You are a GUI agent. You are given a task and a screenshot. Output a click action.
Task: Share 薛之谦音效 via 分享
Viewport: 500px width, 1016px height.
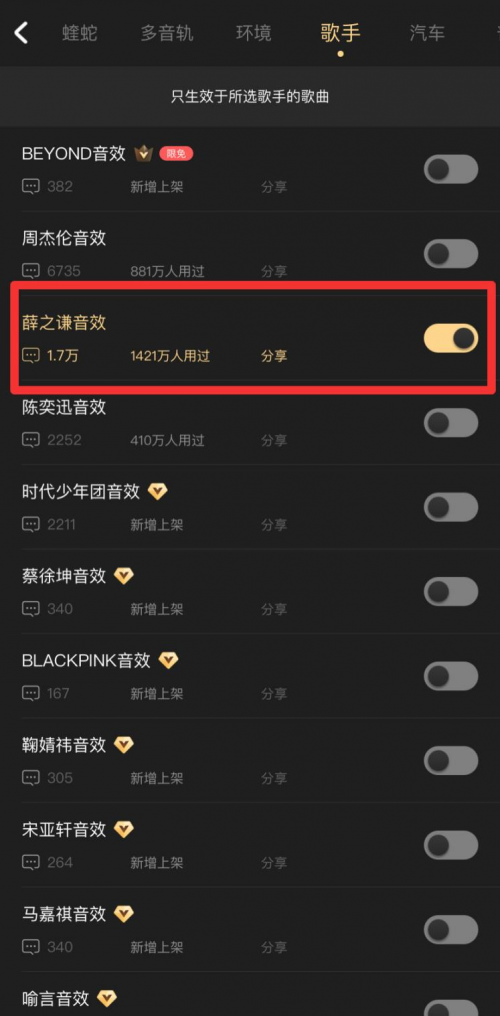[274, 356]
